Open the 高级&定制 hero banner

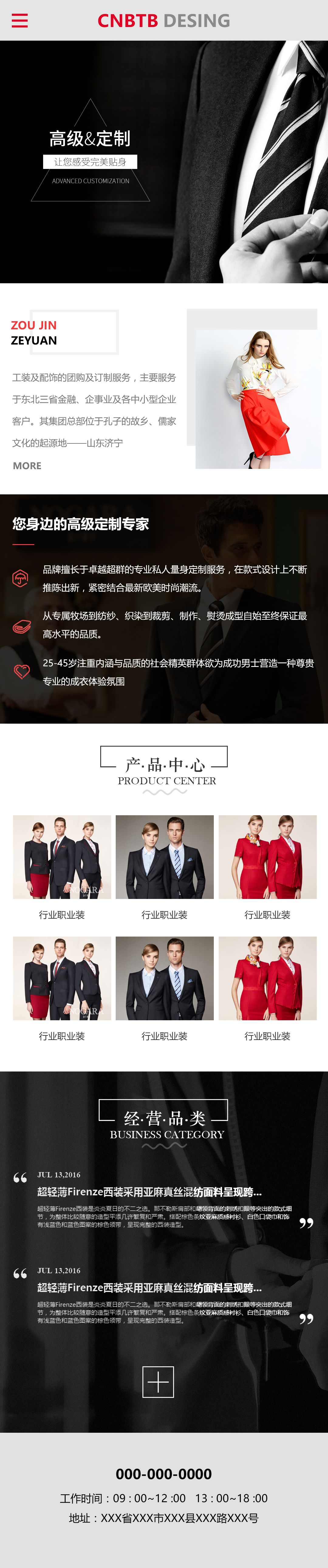pos(163,161)
